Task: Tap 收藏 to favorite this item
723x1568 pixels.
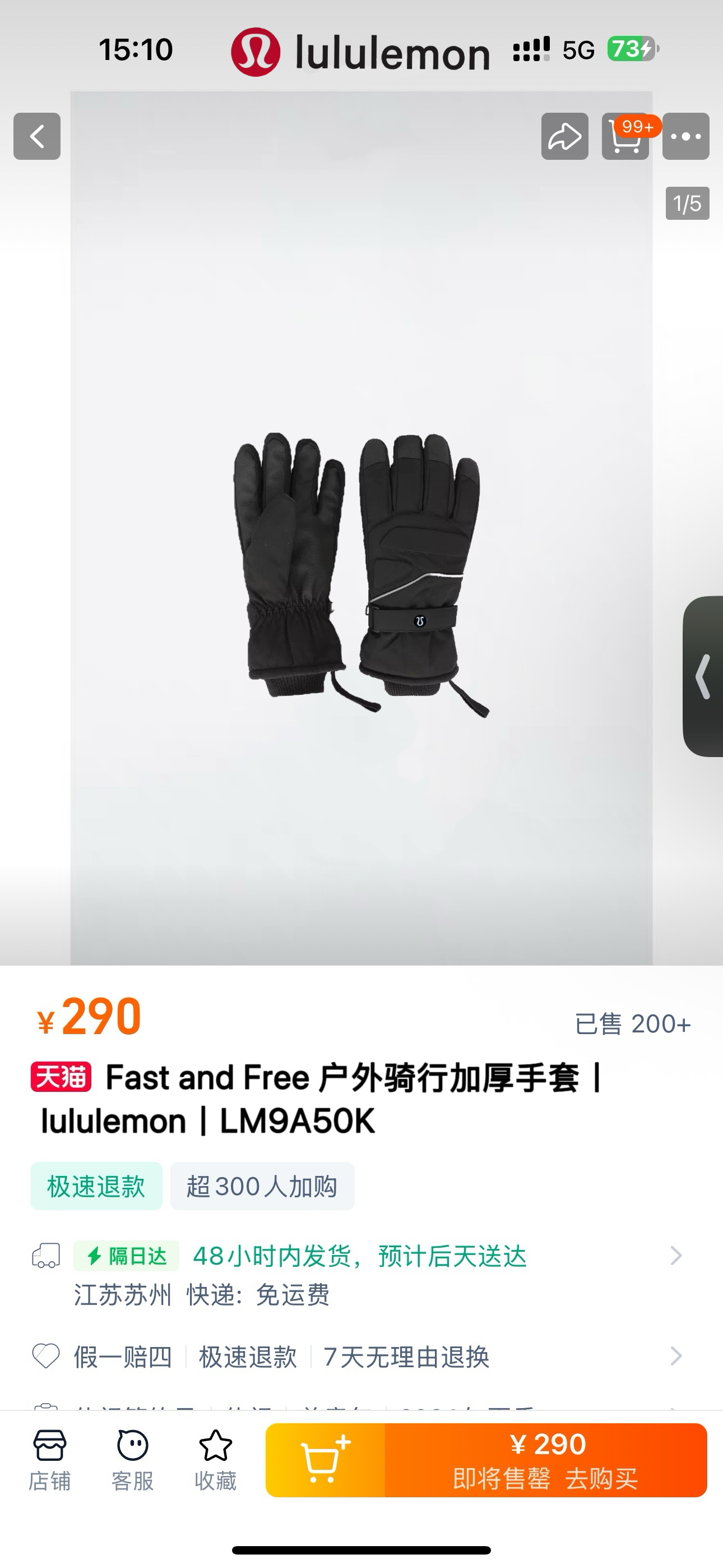Action: [215, 1460]
